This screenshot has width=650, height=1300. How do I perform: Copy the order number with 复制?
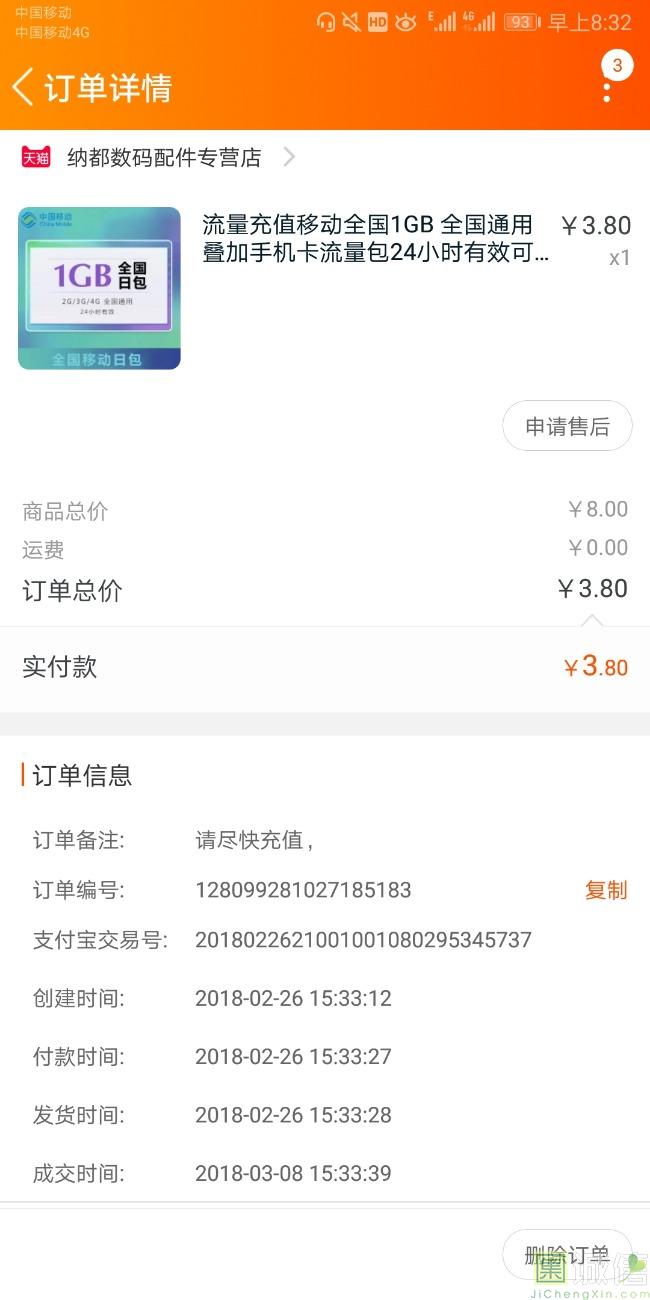point(606,890)
